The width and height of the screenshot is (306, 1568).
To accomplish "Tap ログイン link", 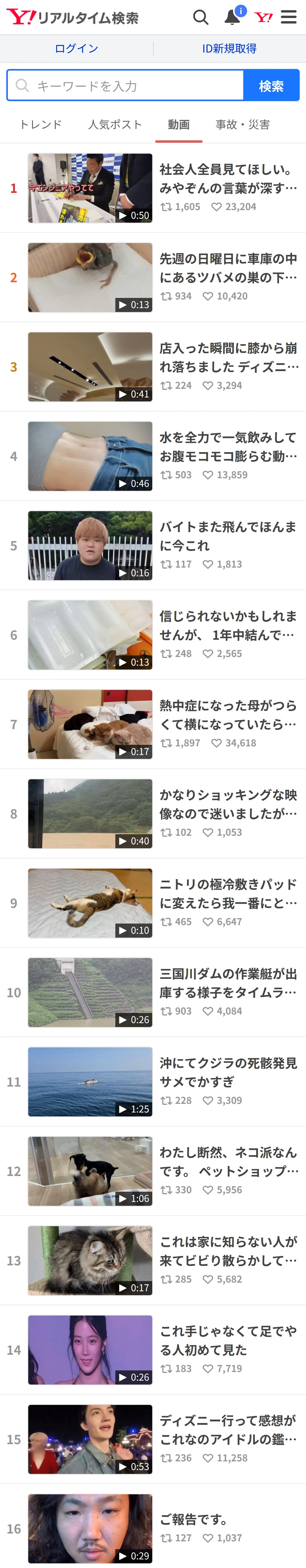I will [76, 49].
